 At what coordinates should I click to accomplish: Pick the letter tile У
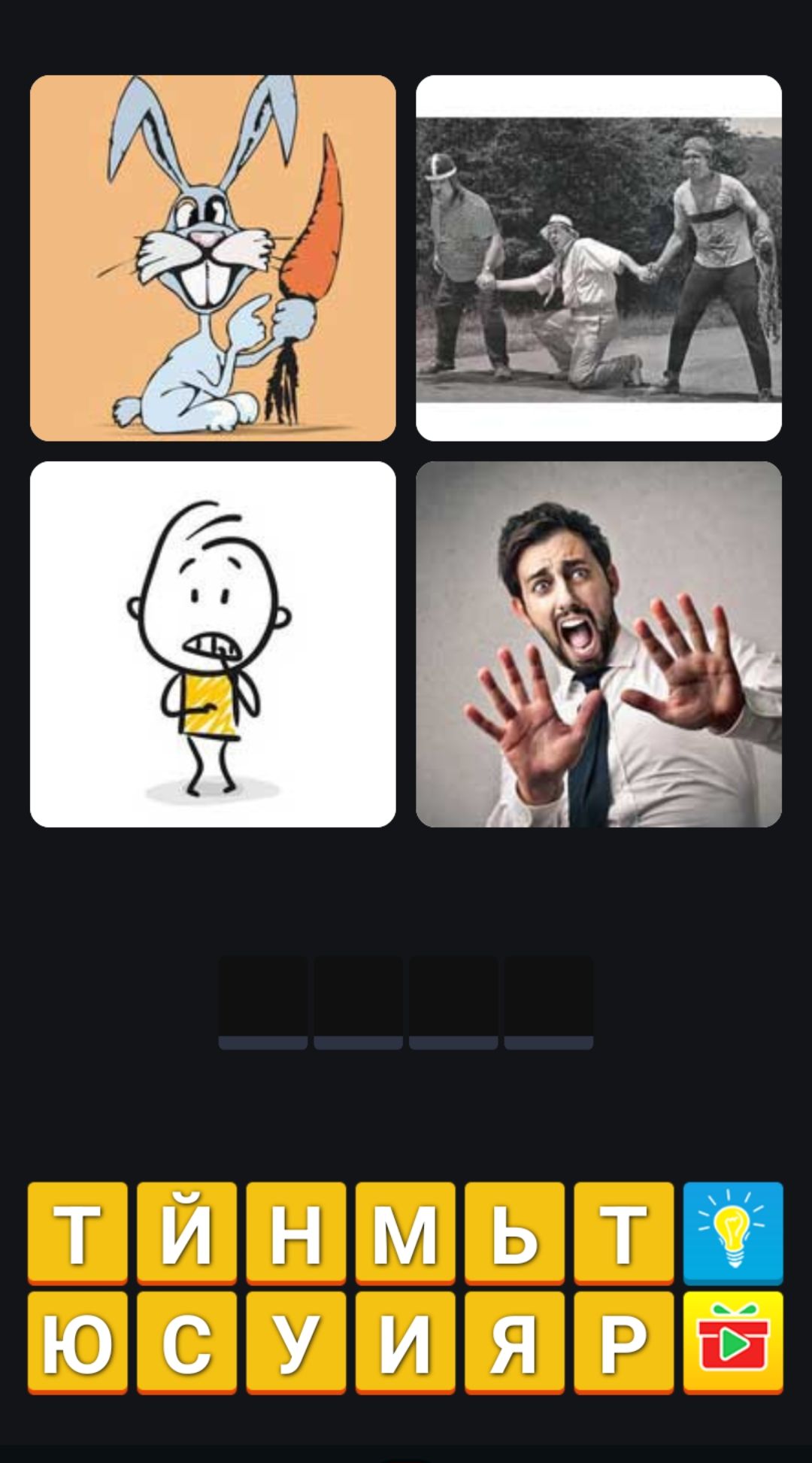coord(296,1342)
